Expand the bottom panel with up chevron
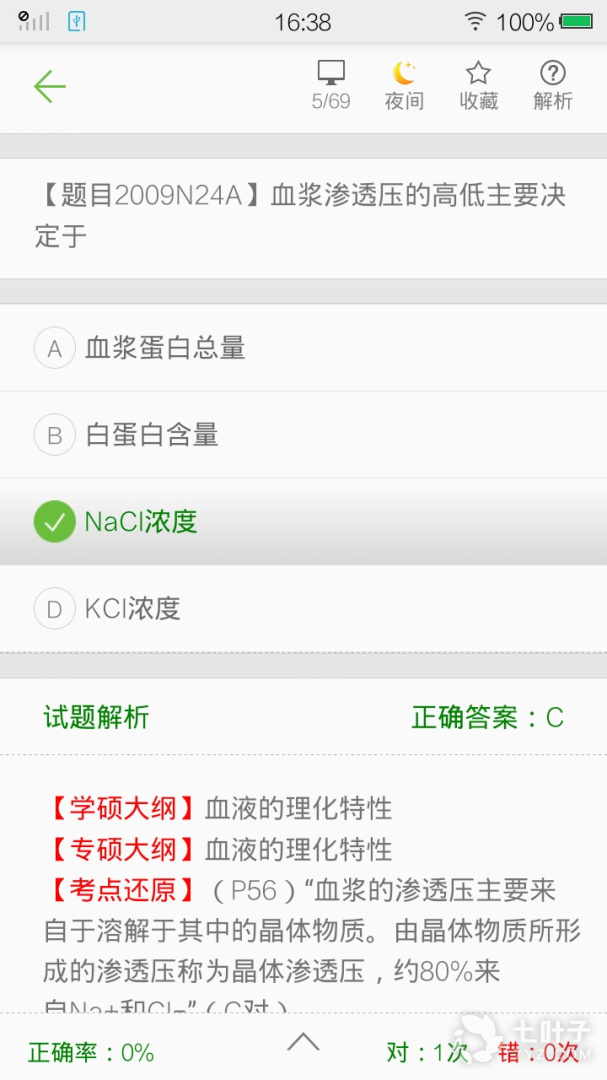Image resolution: width=607 pixels, height=1080 pixels. (303, 1042)
